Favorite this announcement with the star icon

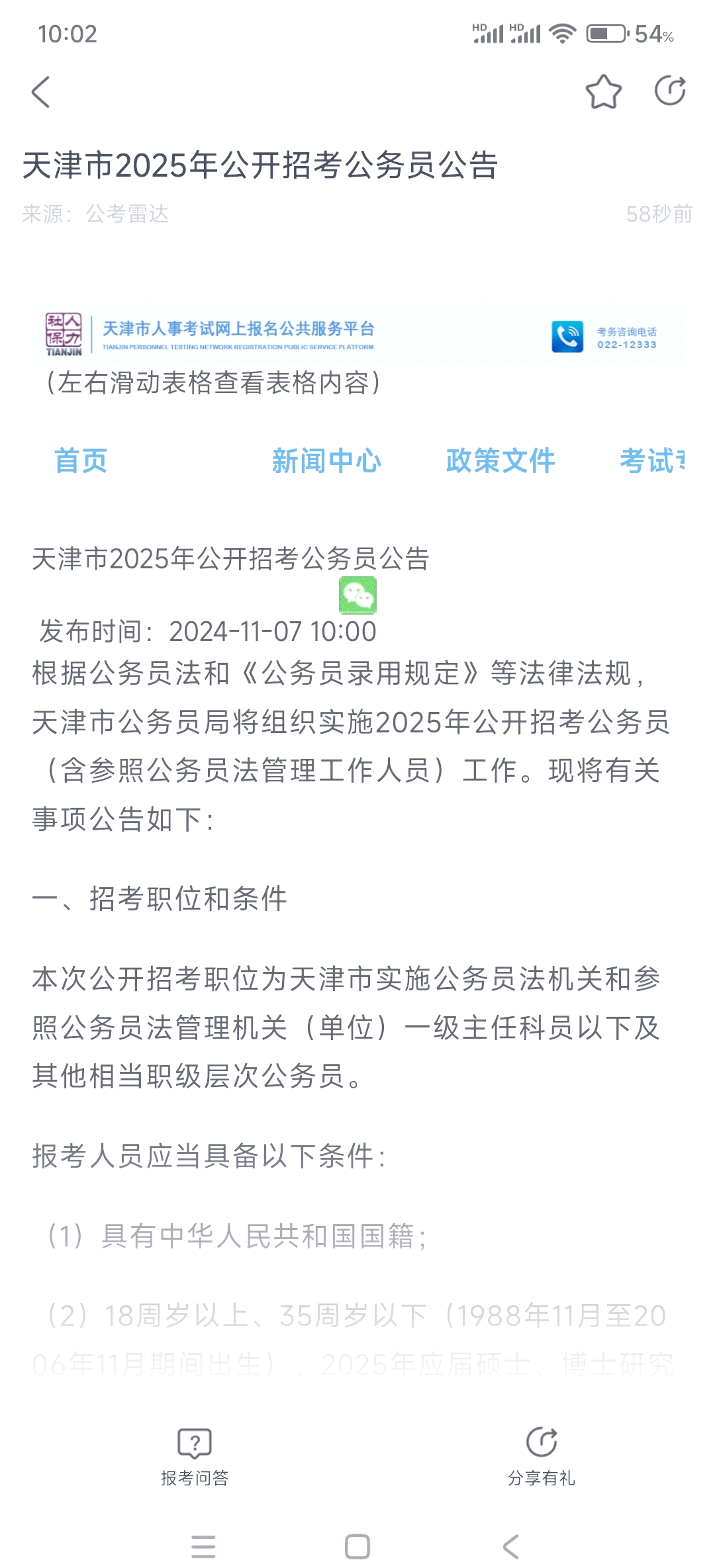603,91
